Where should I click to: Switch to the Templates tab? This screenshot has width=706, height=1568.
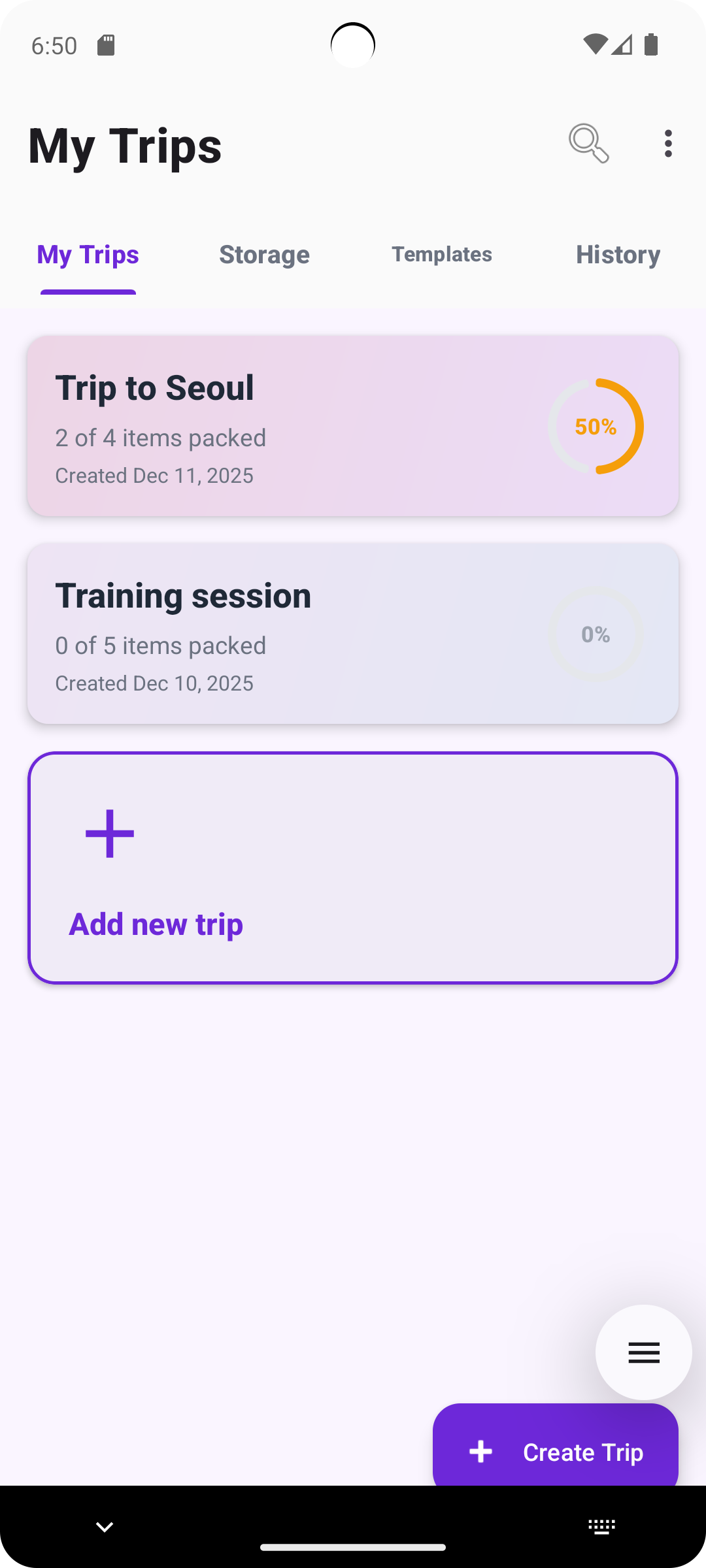pyautogui.click(x=441, y=254)
